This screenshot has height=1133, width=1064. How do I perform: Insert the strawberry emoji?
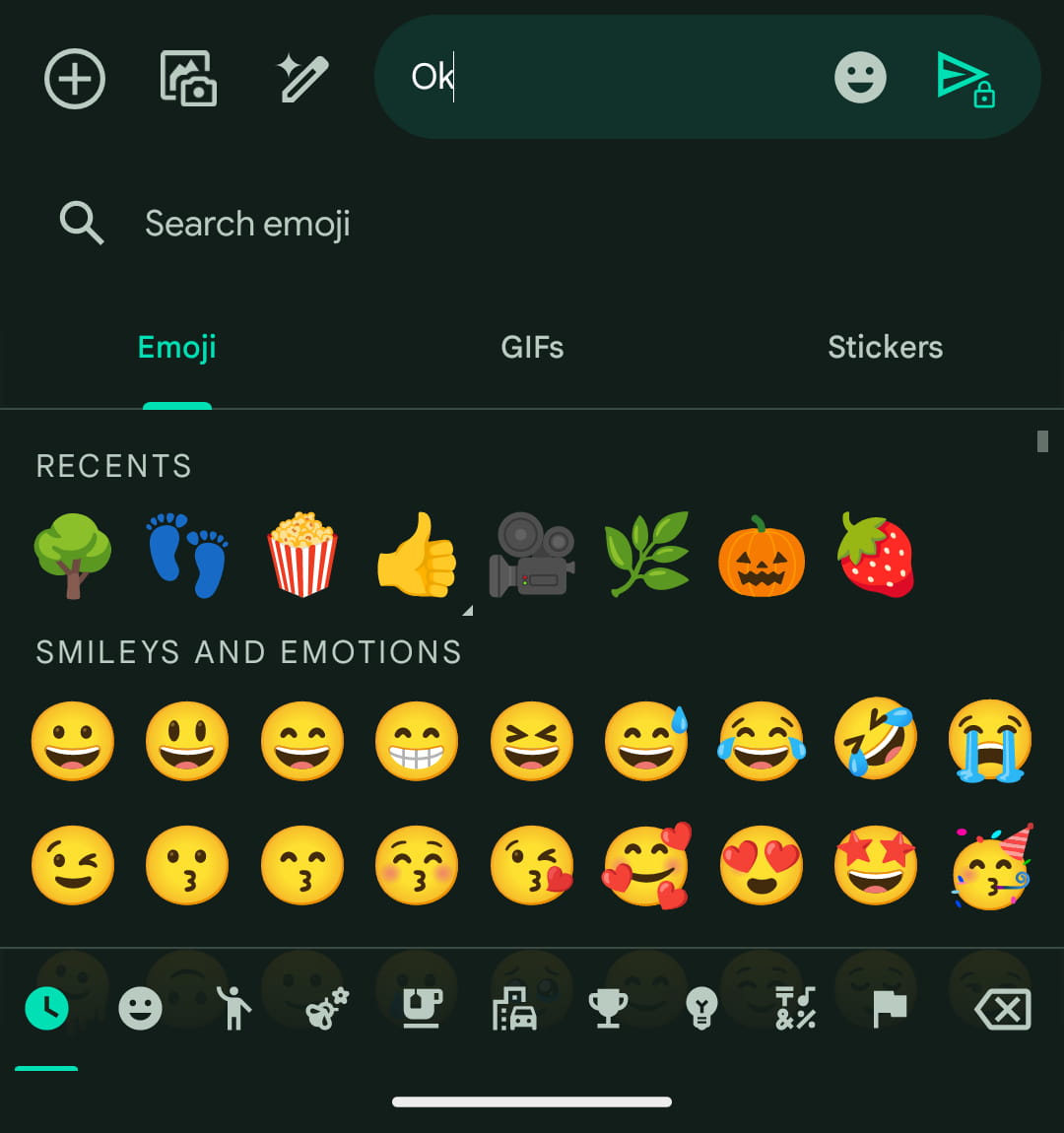(x=875, y=557)
